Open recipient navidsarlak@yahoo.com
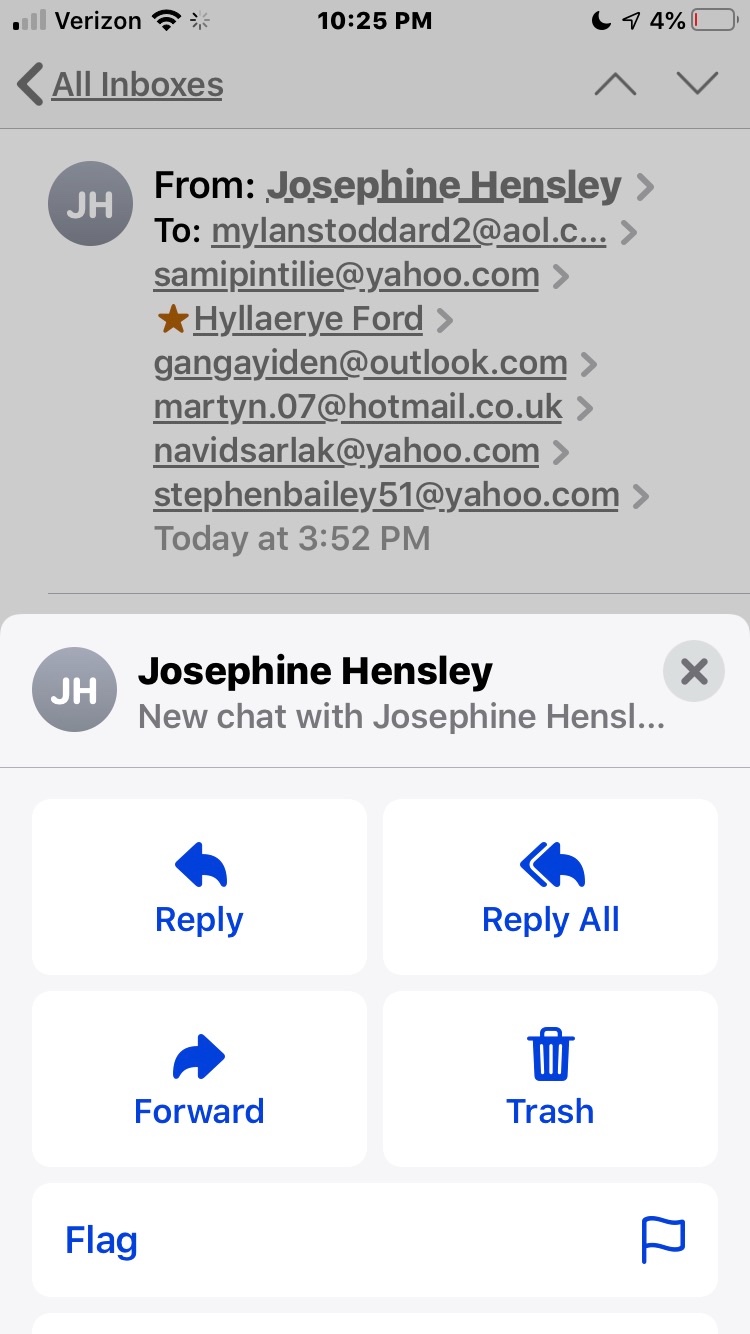 [x=346, y=451]
